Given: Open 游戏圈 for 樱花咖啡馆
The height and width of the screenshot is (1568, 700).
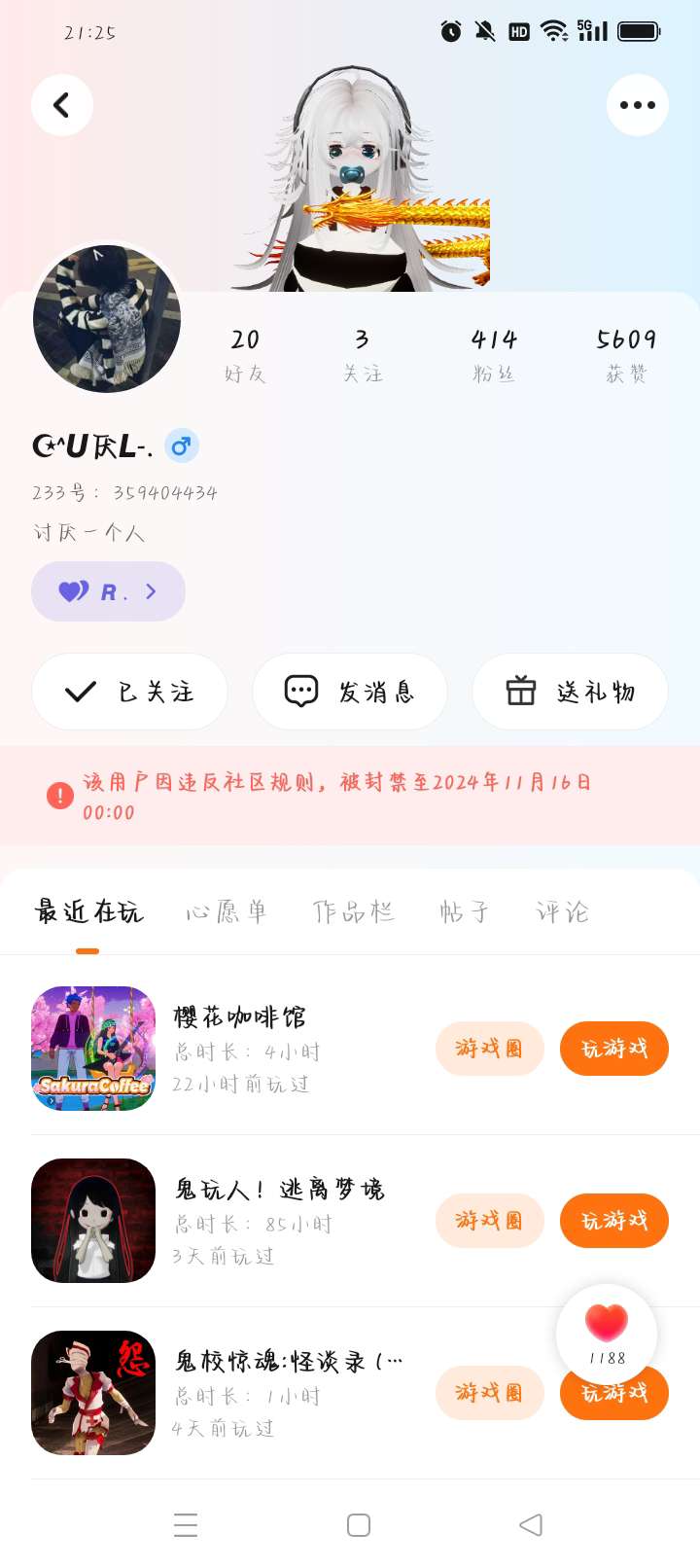Looking at the screenshot, I should (489, 1049).
